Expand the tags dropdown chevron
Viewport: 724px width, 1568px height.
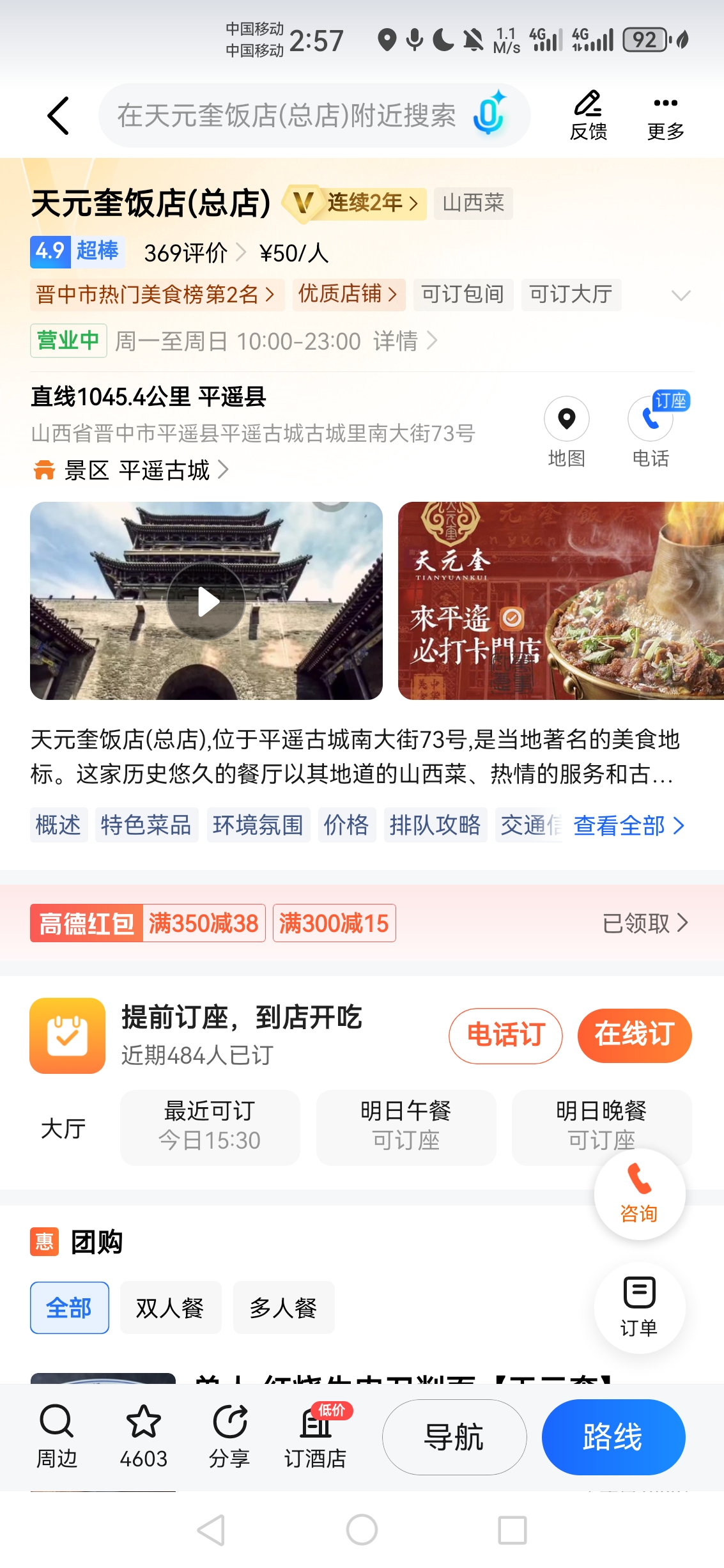pyautogui.click(x=681, y=295)
